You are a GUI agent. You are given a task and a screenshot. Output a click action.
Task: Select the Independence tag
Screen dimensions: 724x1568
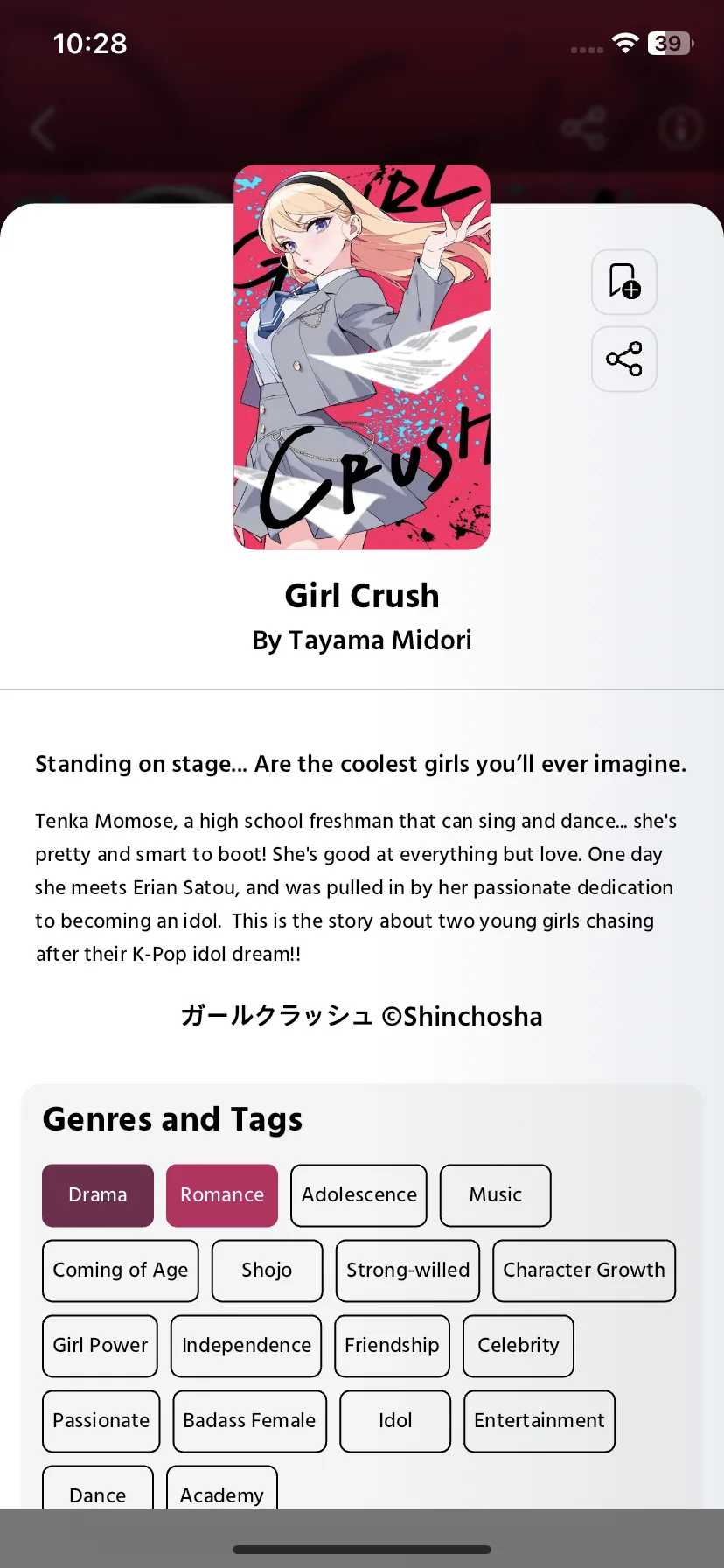tap(246, 1346)
